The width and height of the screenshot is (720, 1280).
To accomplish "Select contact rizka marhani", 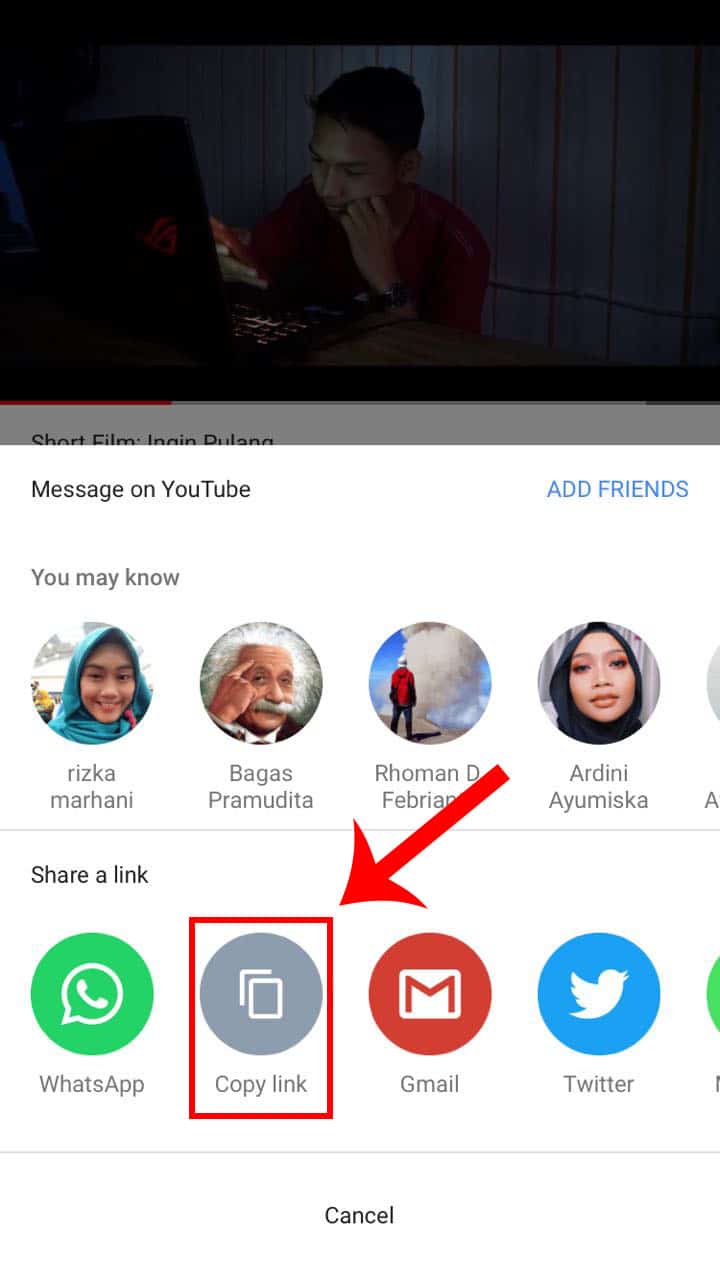I will 92,684.
